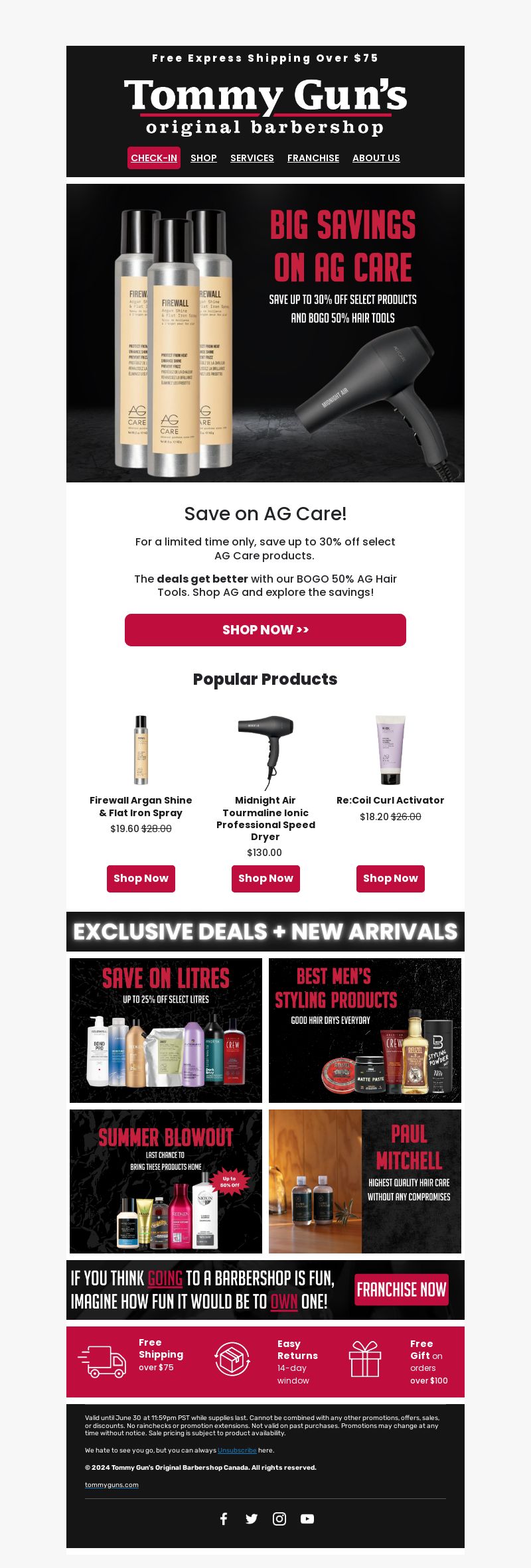Tap the SHOP NOW >> button
Screen dimensions: 531x1568
[265, 630]
